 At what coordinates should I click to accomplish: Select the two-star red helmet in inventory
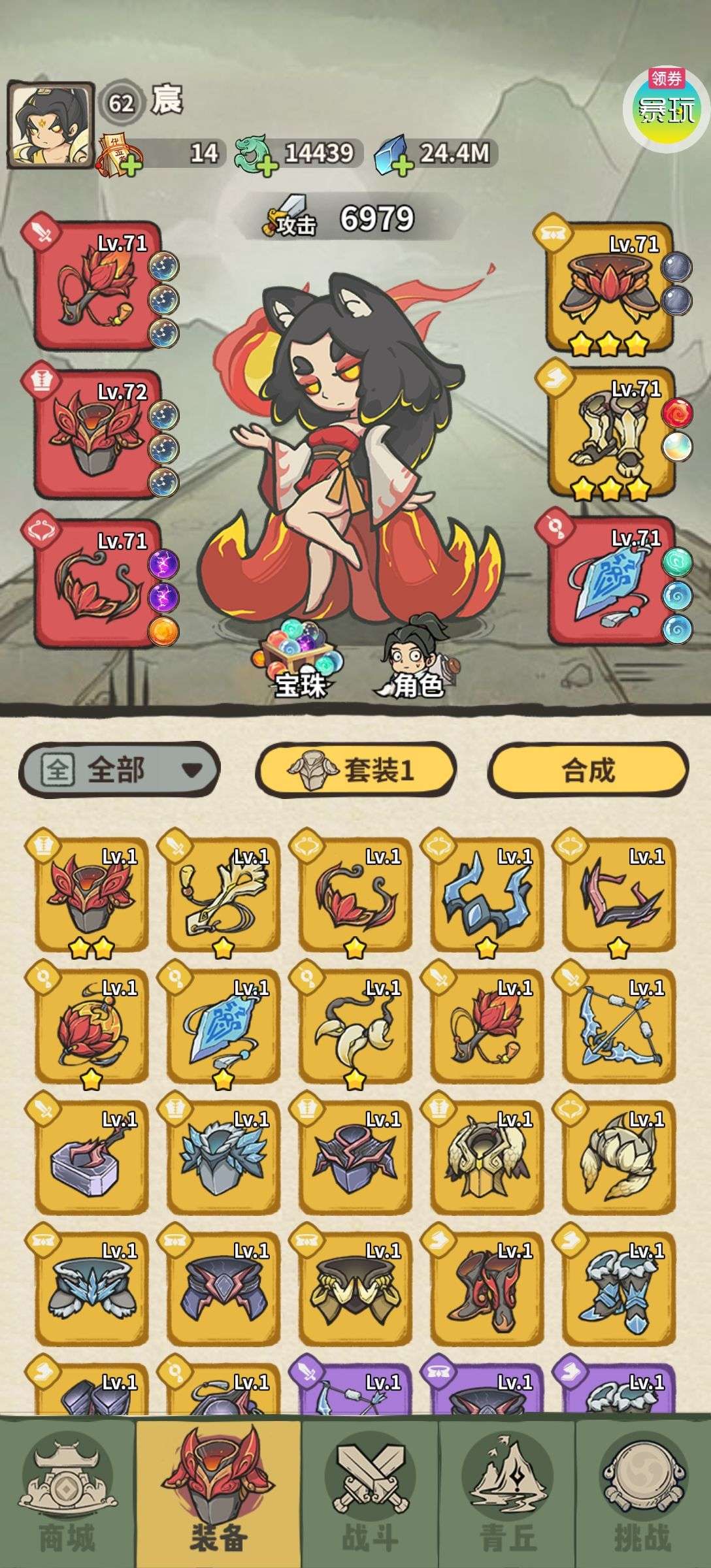[92, 896]
